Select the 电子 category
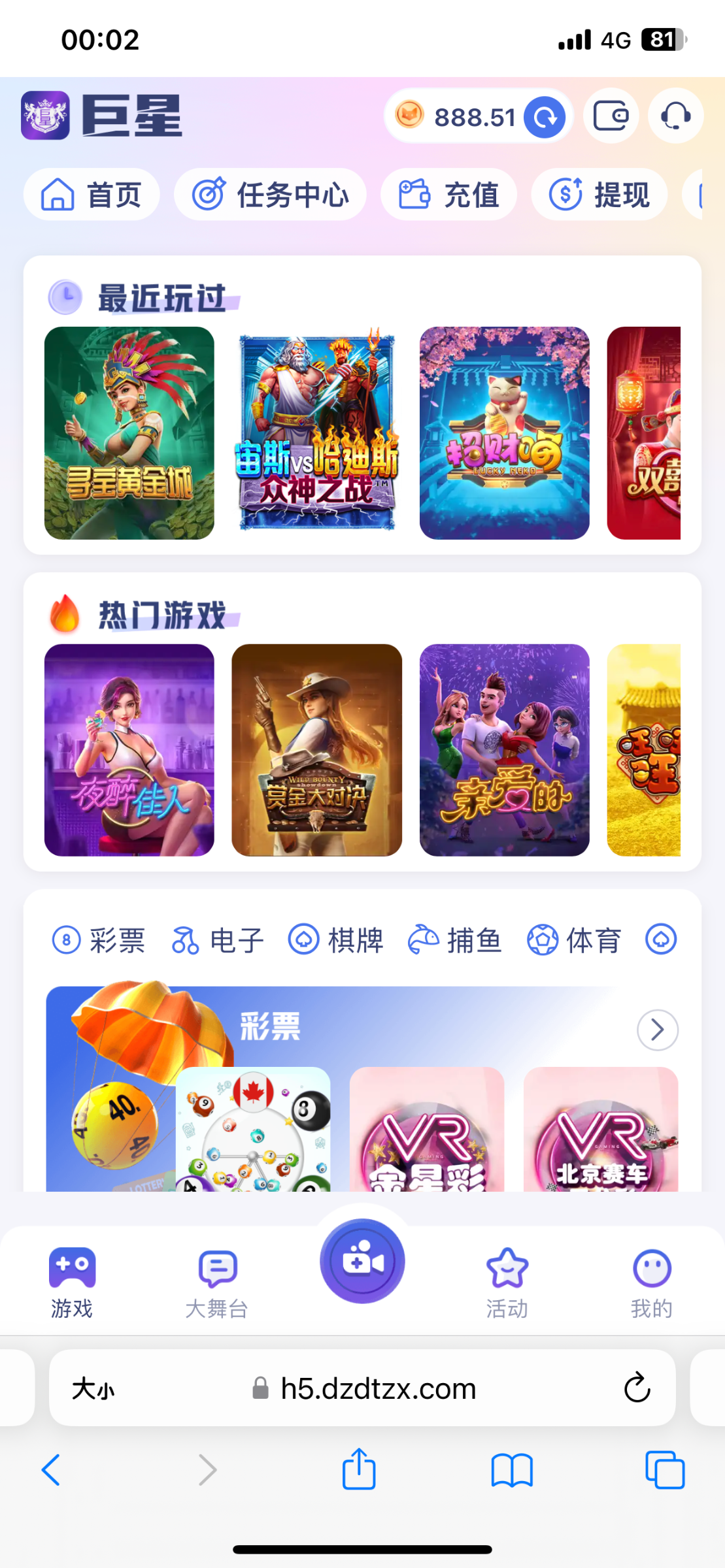 click(218, 941)
